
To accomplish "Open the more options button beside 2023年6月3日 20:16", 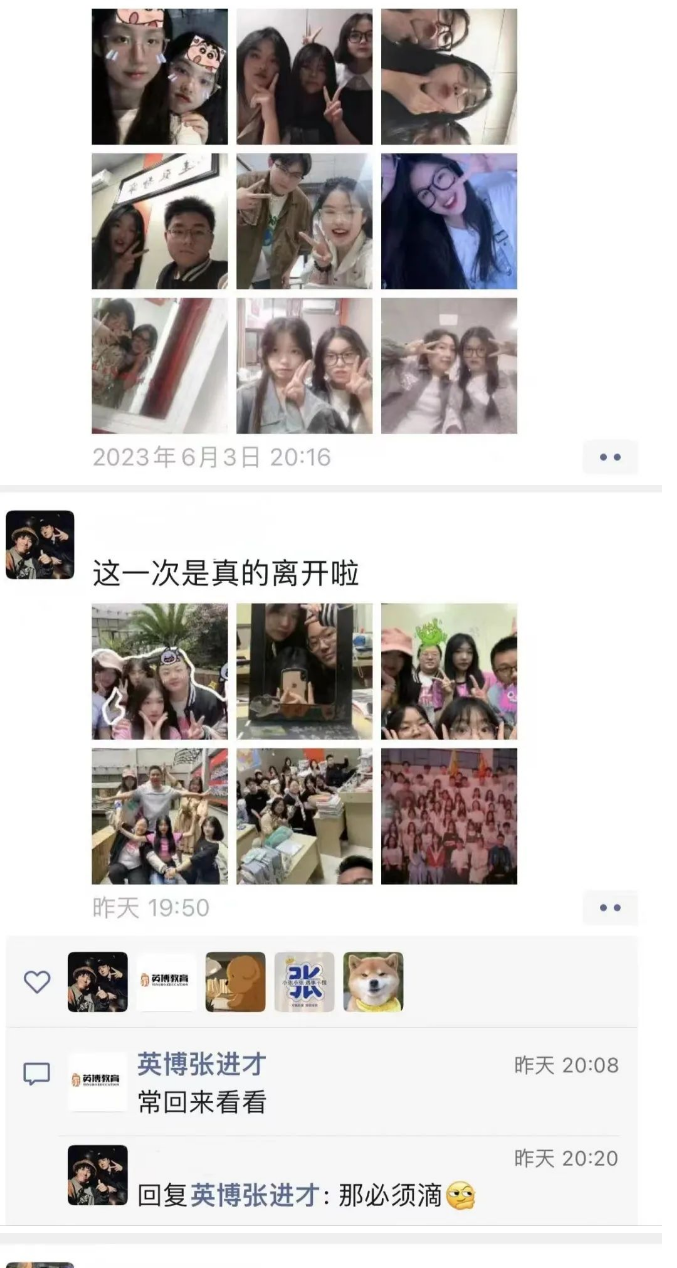I will [x=610, y=457].
